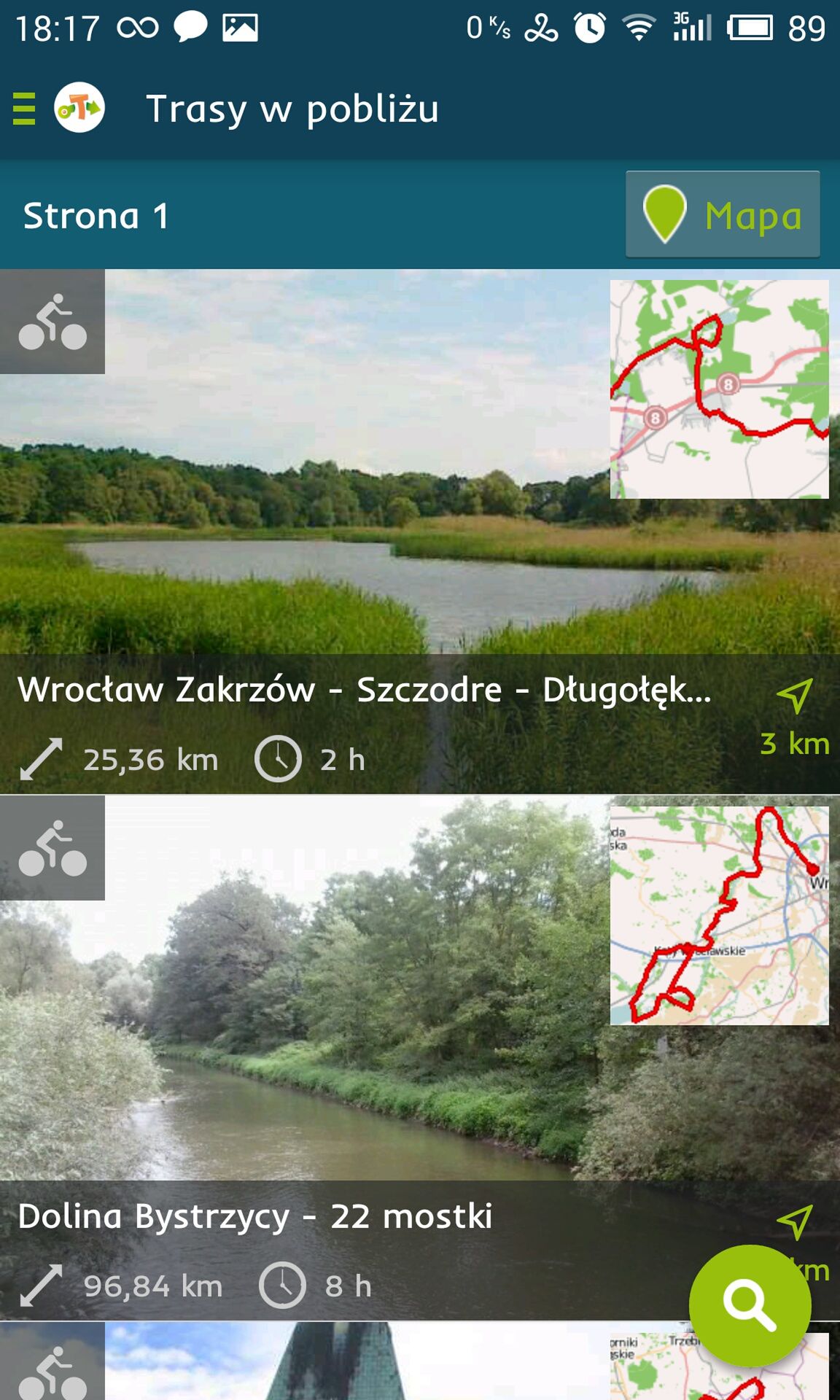This screenshot has height=1400, width=840.
Task: Open the map preview of Wrocław Zakrzów route
Action: 719,389
